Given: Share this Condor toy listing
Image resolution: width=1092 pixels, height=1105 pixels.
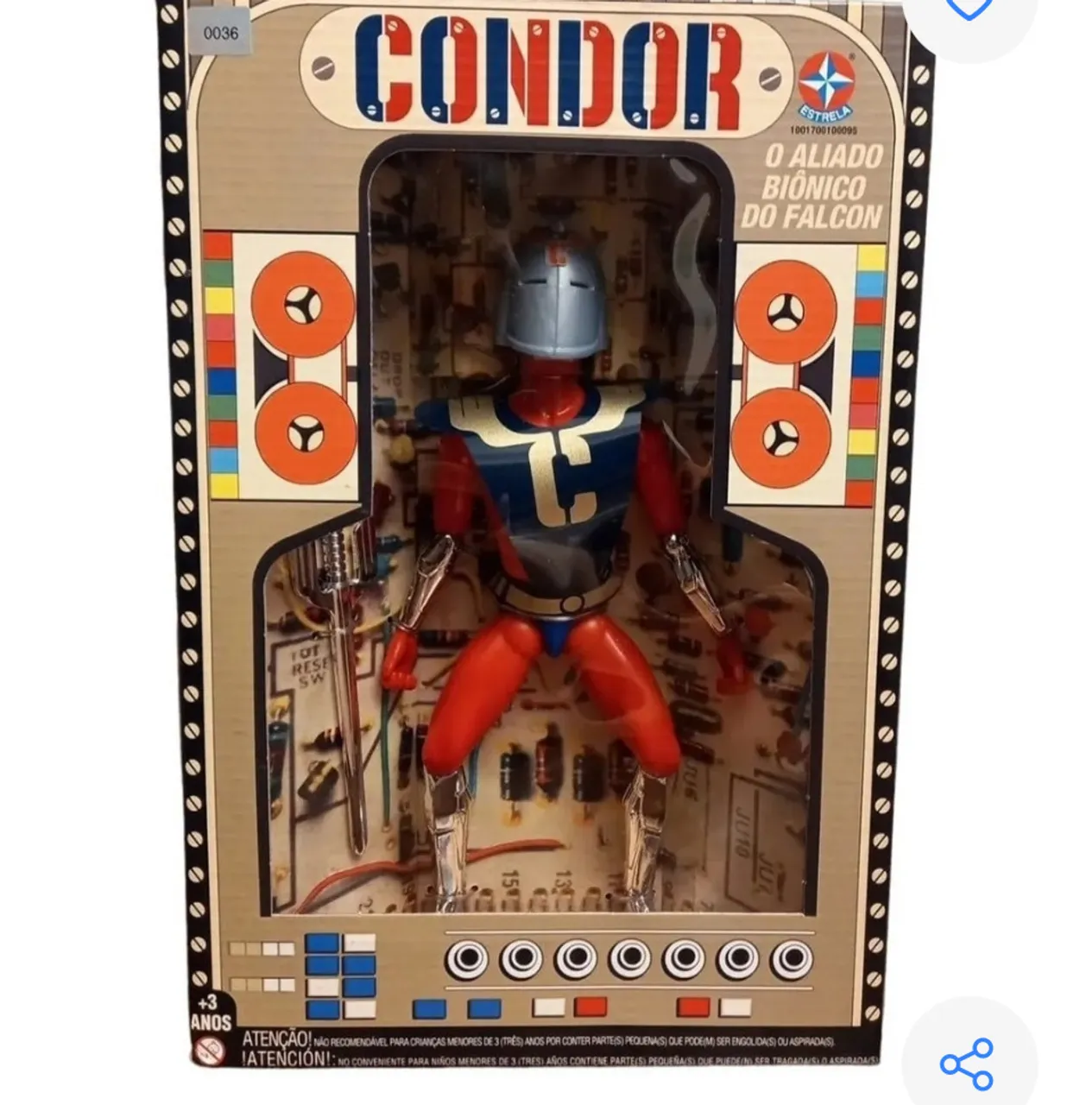Looking at the screenshot, I should click(967, 1062).
